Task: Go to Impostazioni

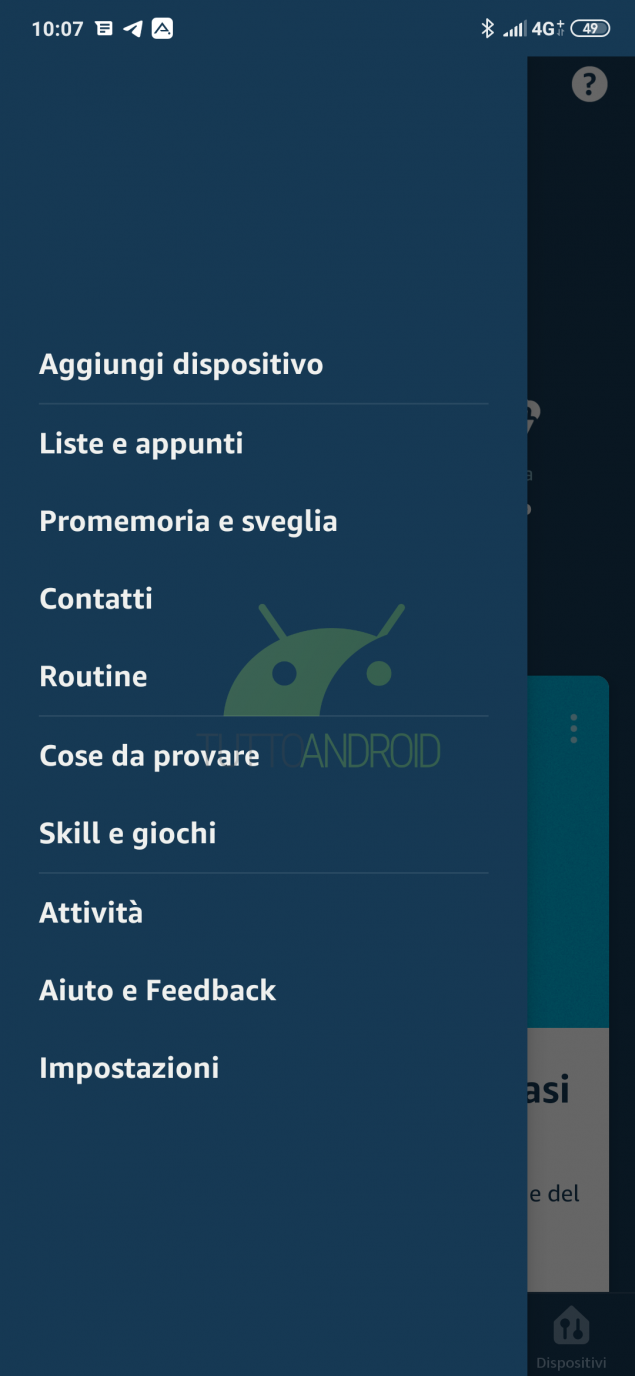Action: click(129, 1068)
